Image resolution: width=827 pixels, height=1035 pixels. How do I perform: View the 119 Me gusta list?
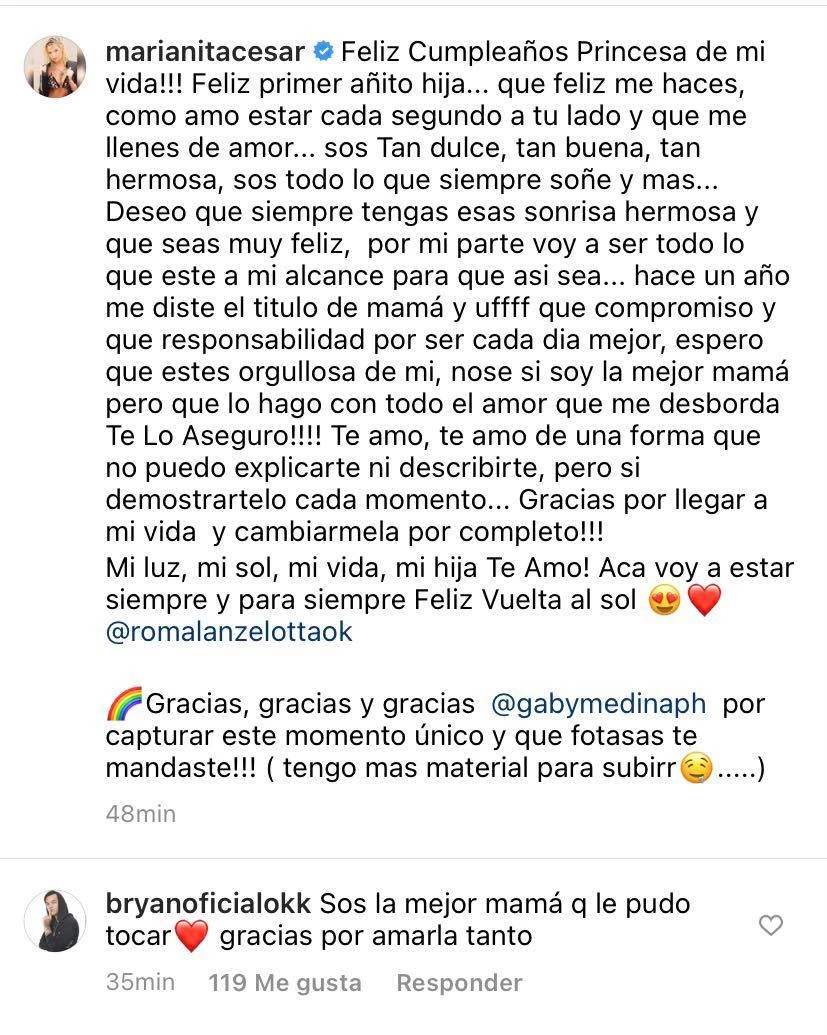click(285, 983)
